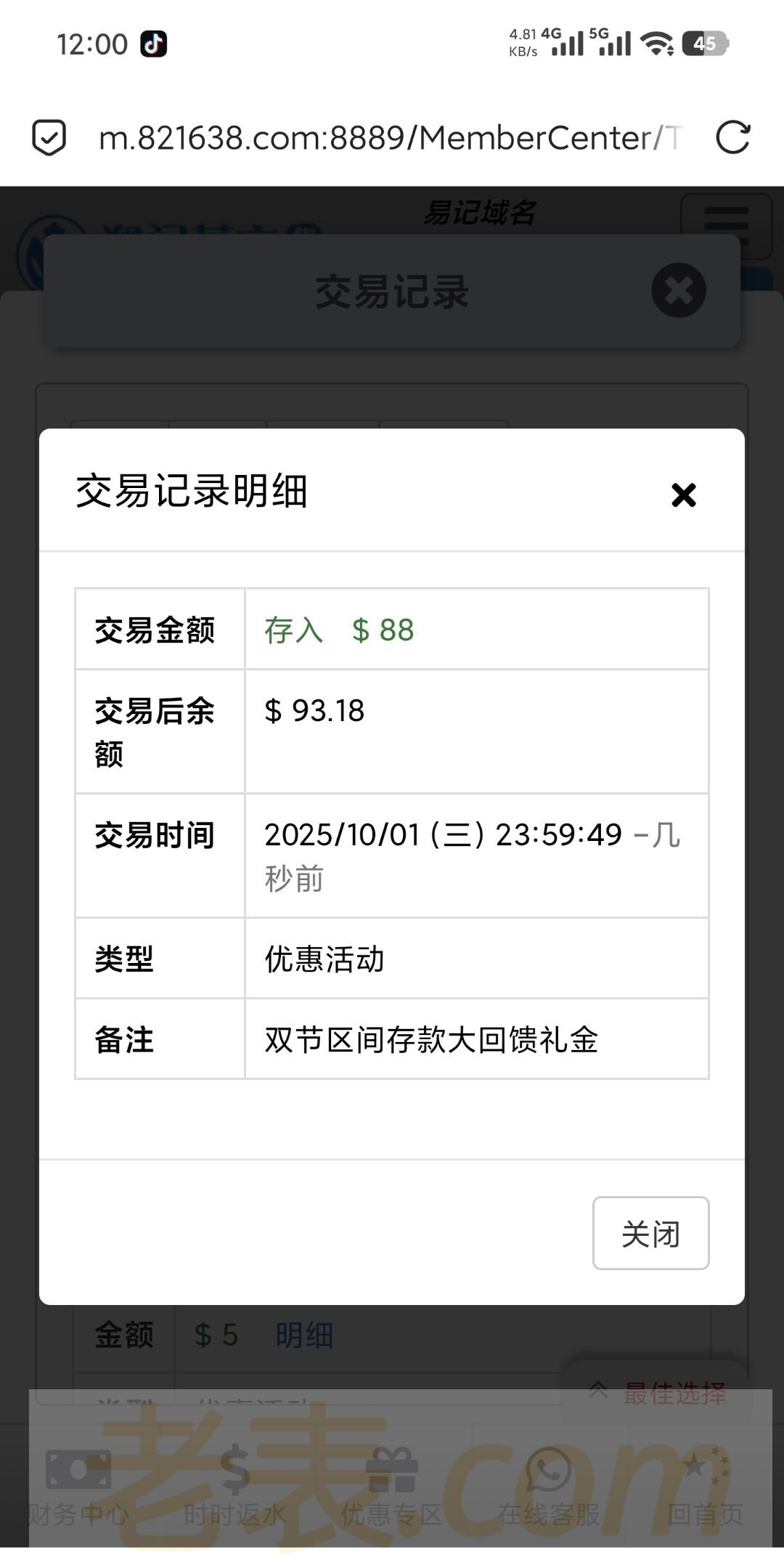Tap the browser address bar URL

tap(391, 137)
